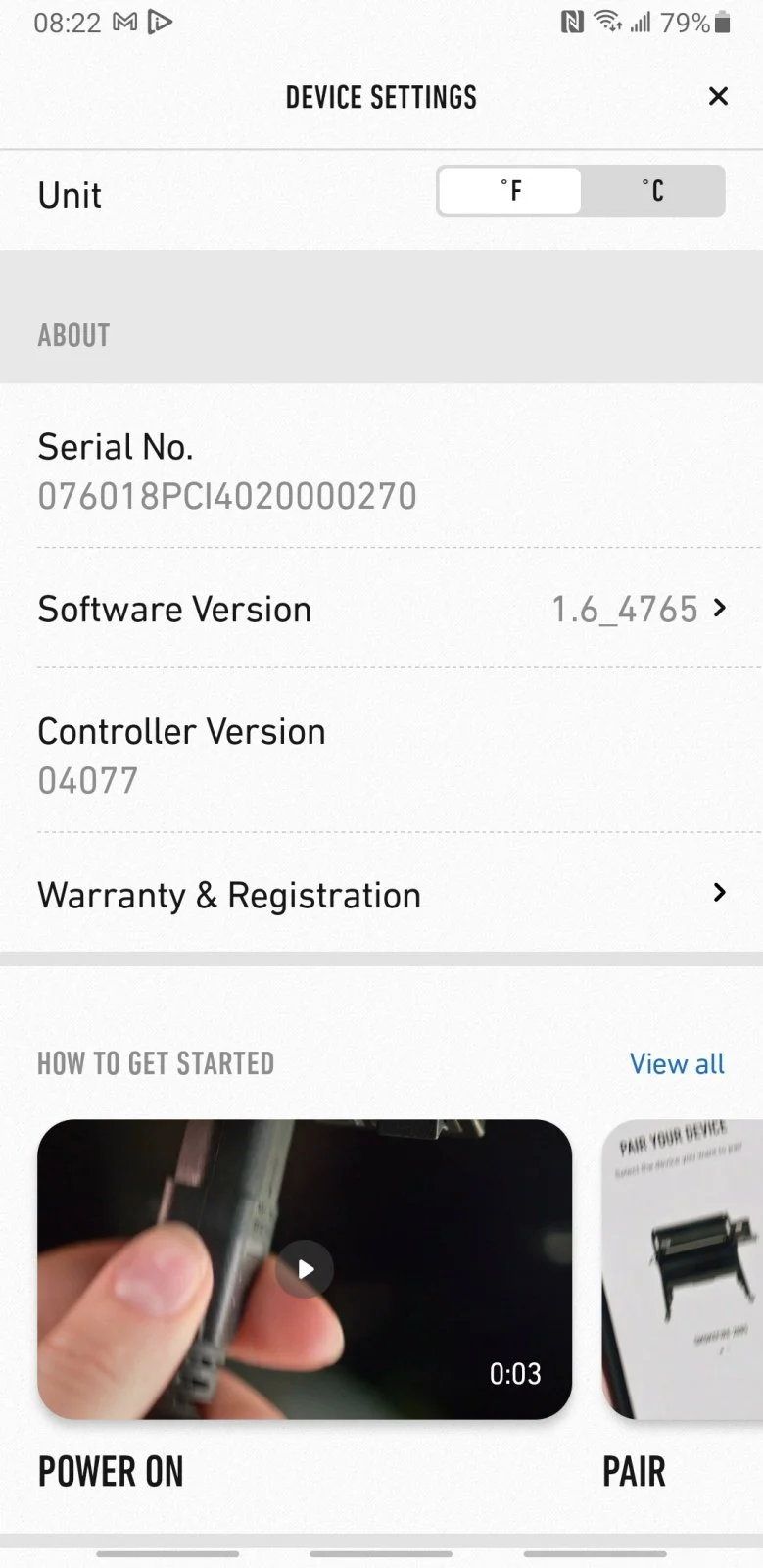Select the °F temperature unit
Image resolution: width=763 pixels, height=1568 pixels.
pos(510,190)
